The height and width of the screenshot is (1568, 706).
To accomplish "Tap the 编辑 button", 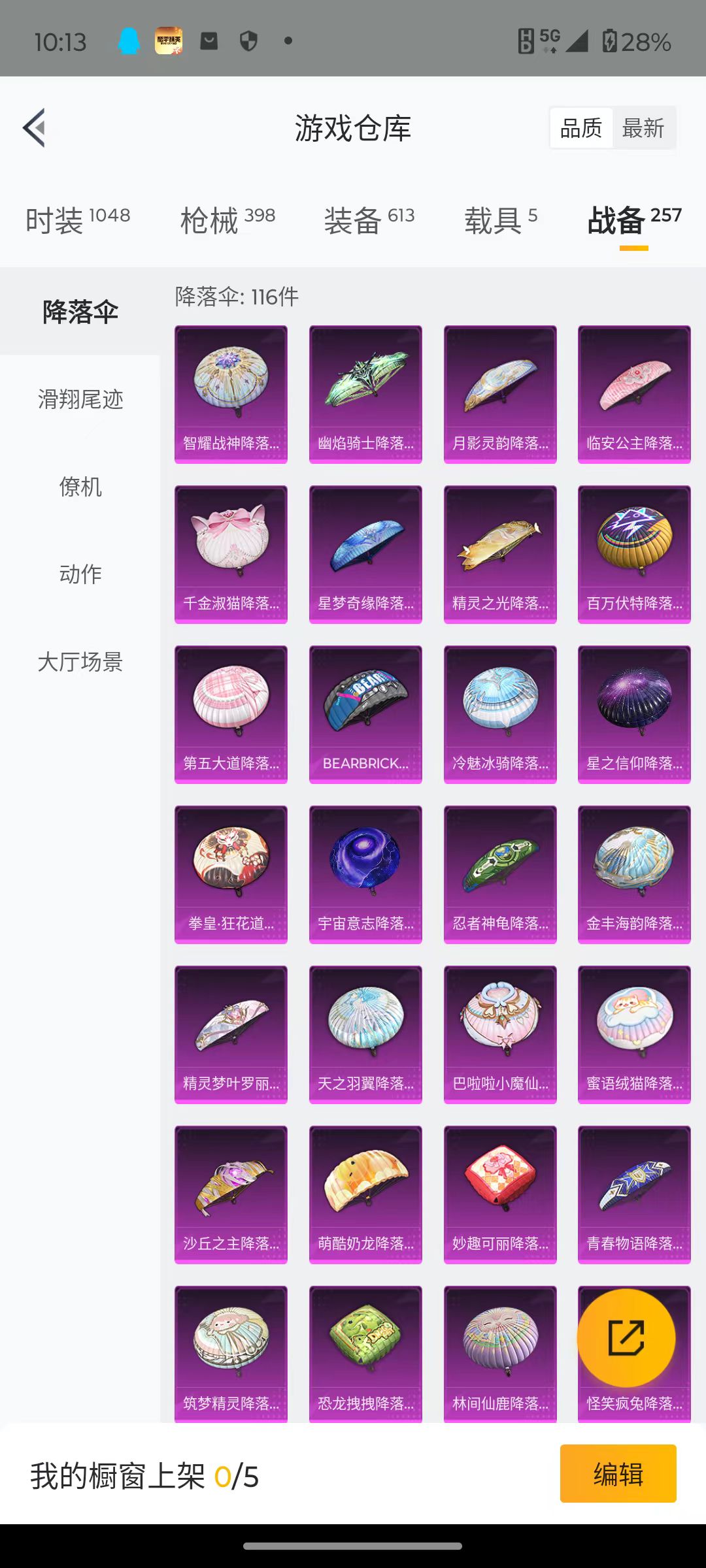I will tap(618, 1473).
